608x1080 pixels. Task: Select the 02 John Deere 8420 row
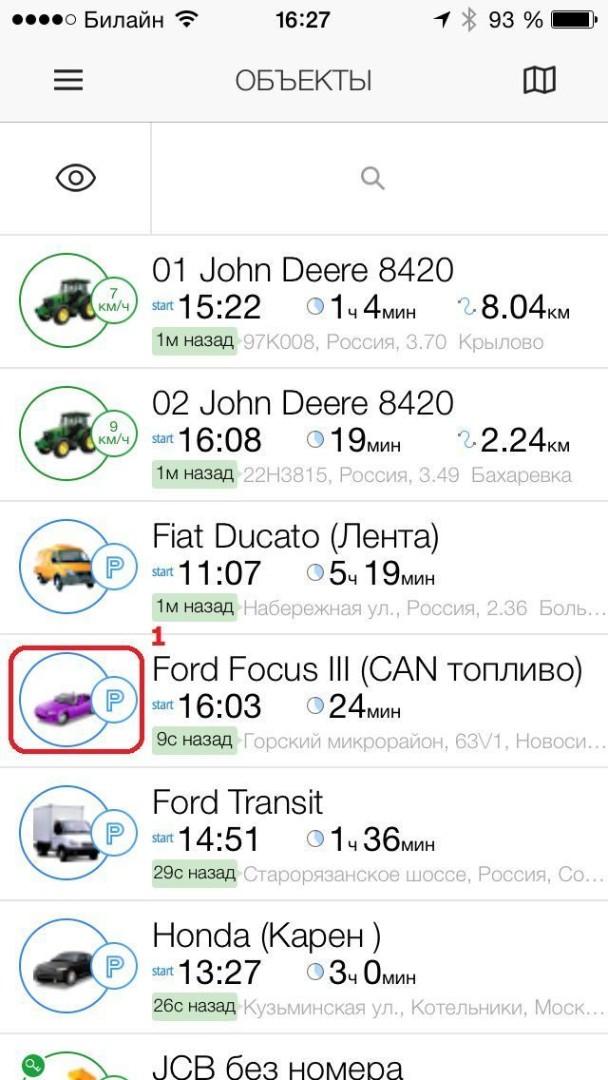[304, 435]
